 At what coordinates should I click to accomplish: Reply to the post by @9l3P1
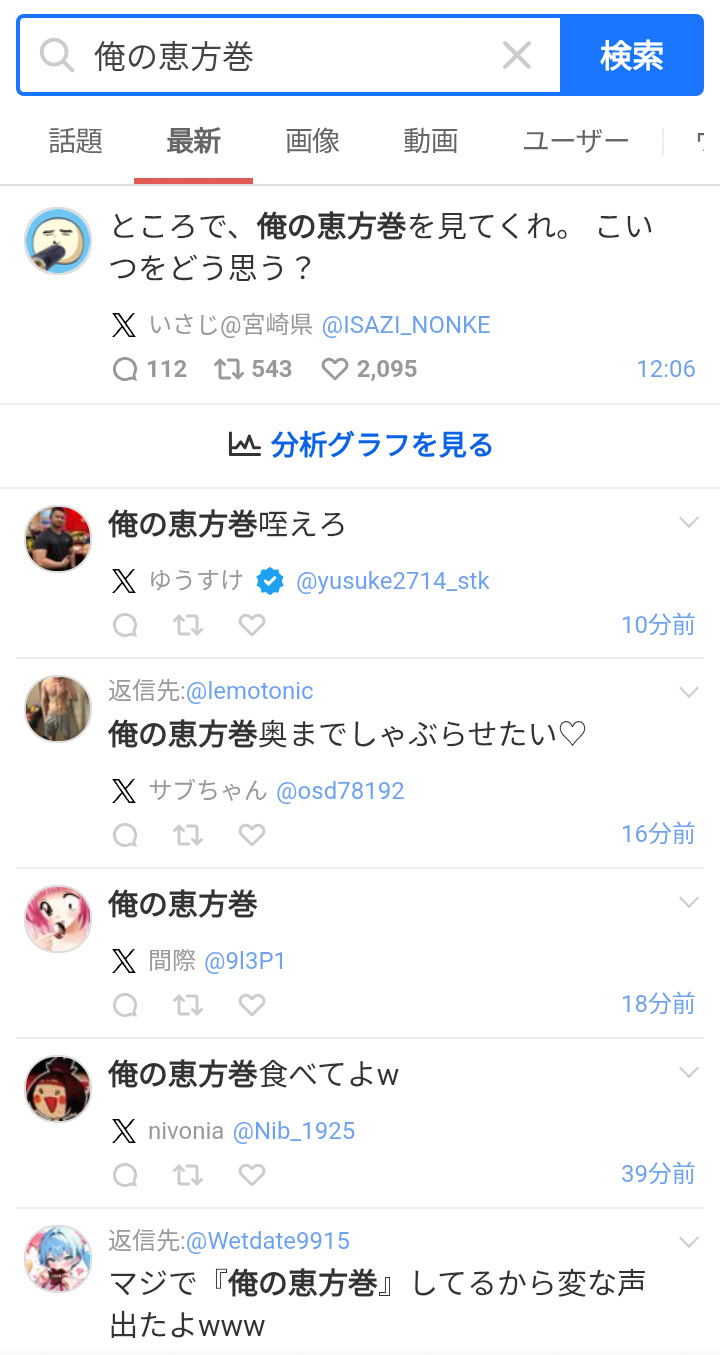click(125, 1005)
